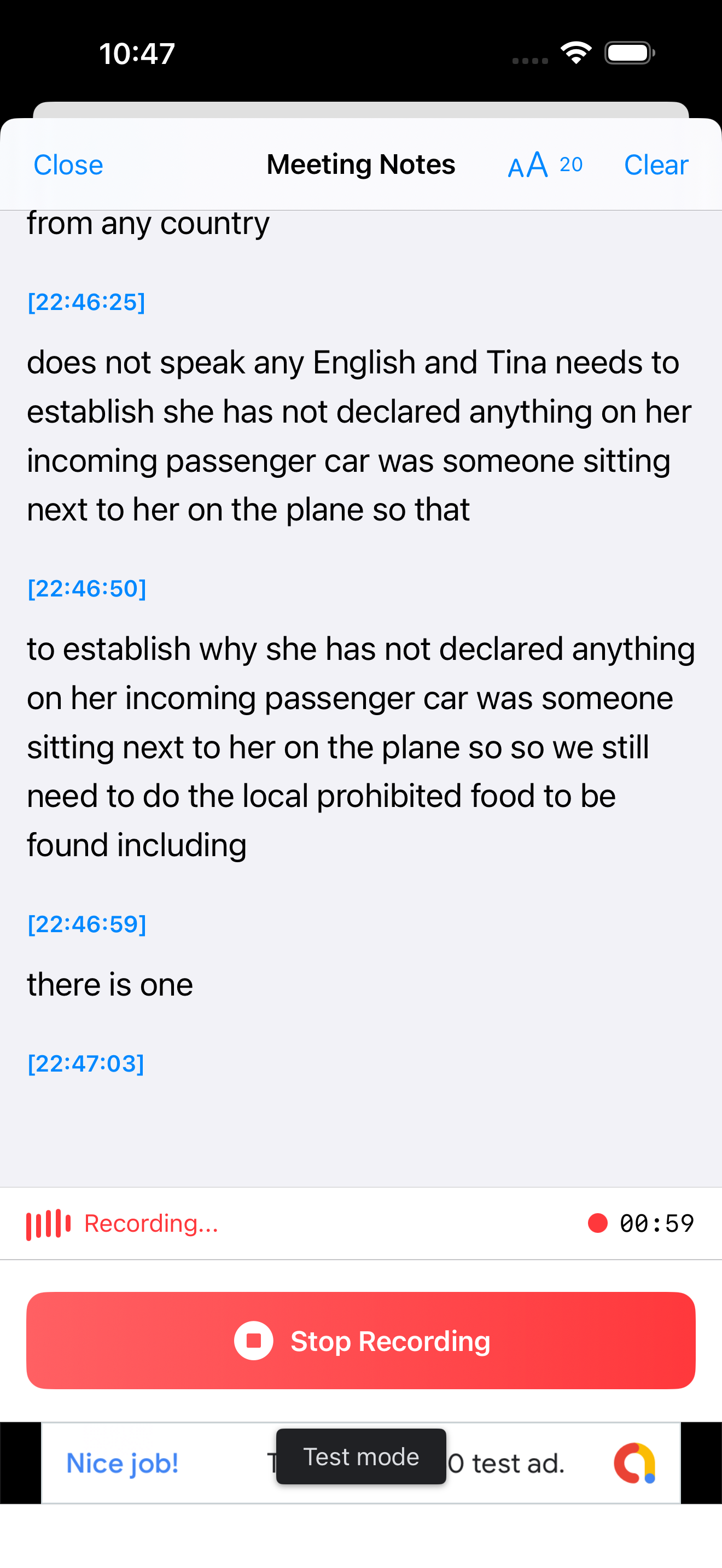Close the Meeting Notes sheet
This screenshot has width=722, height=1568.
pos(68,165)
